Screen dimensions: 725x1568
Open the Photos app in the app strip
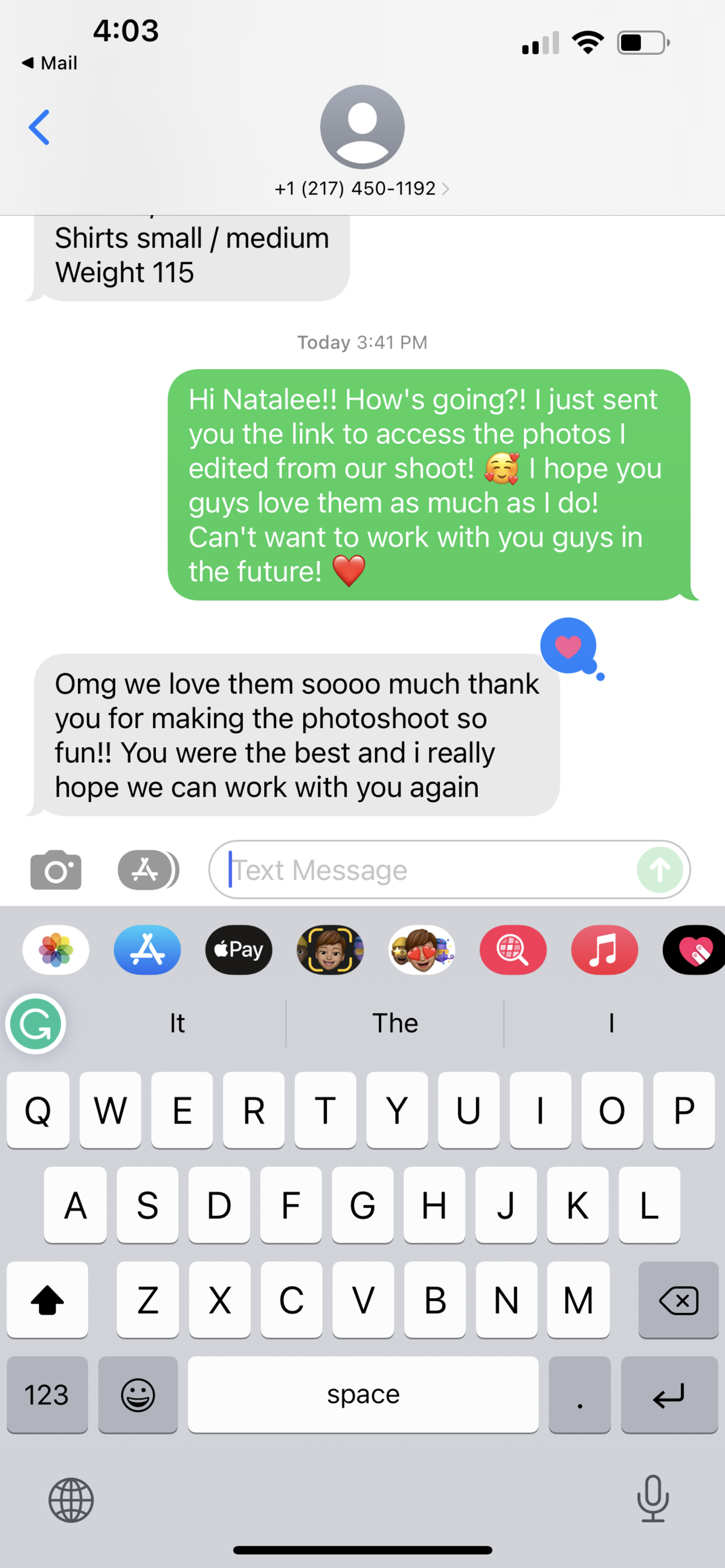56,950
